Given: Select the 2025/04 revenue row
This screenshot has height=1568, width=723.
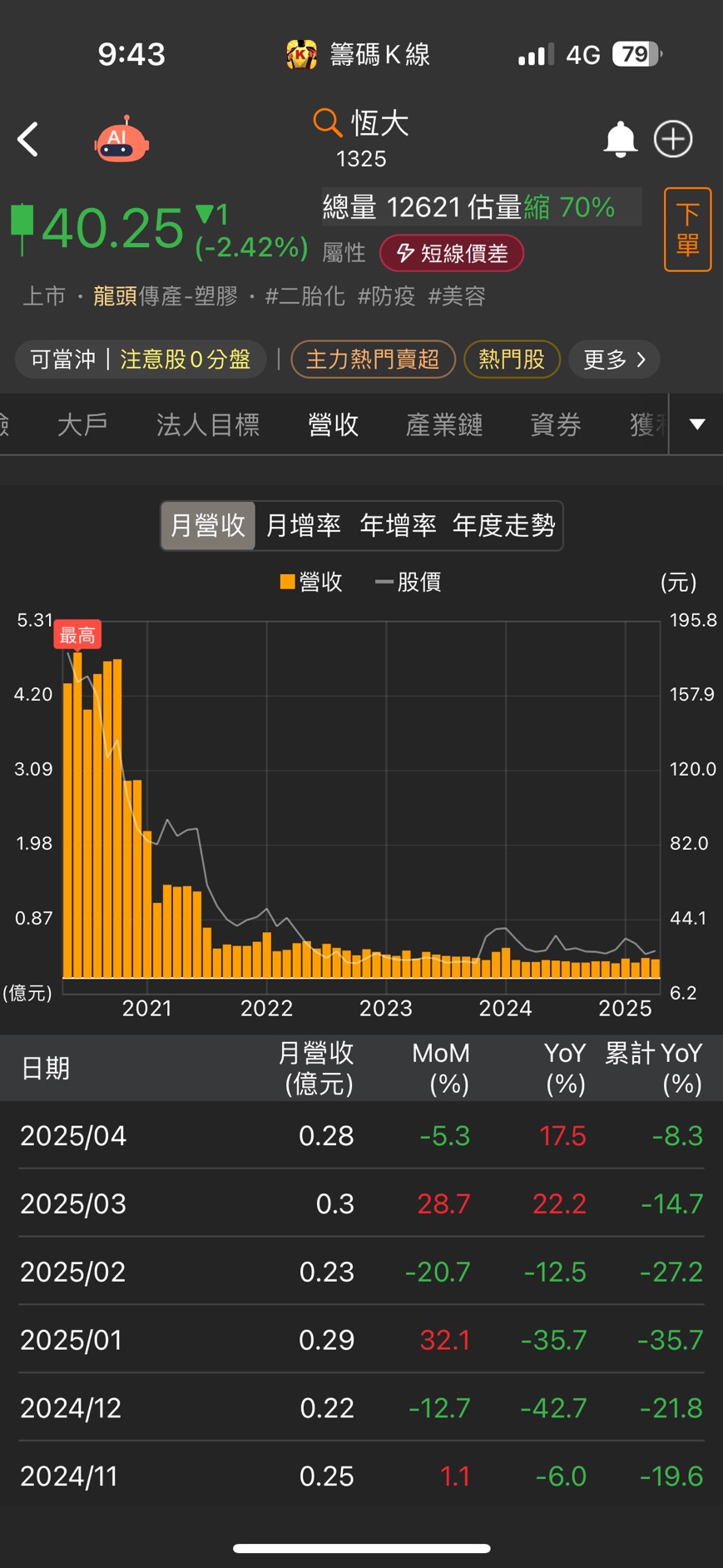Looking at the screenshot, I should 361,1135.
